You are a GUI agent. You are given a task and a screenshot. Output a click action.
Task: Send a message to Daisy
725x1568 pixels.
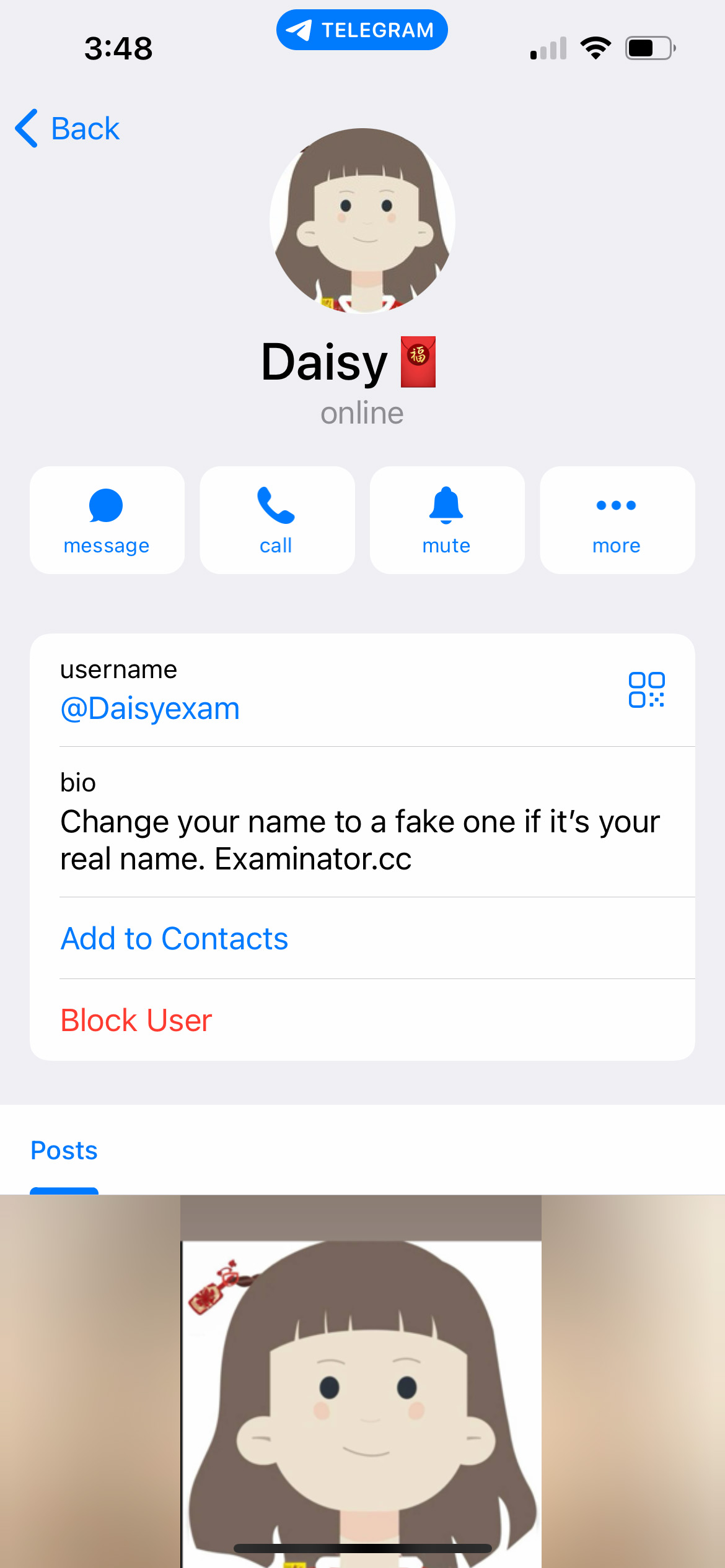click(x=107, y=520)
